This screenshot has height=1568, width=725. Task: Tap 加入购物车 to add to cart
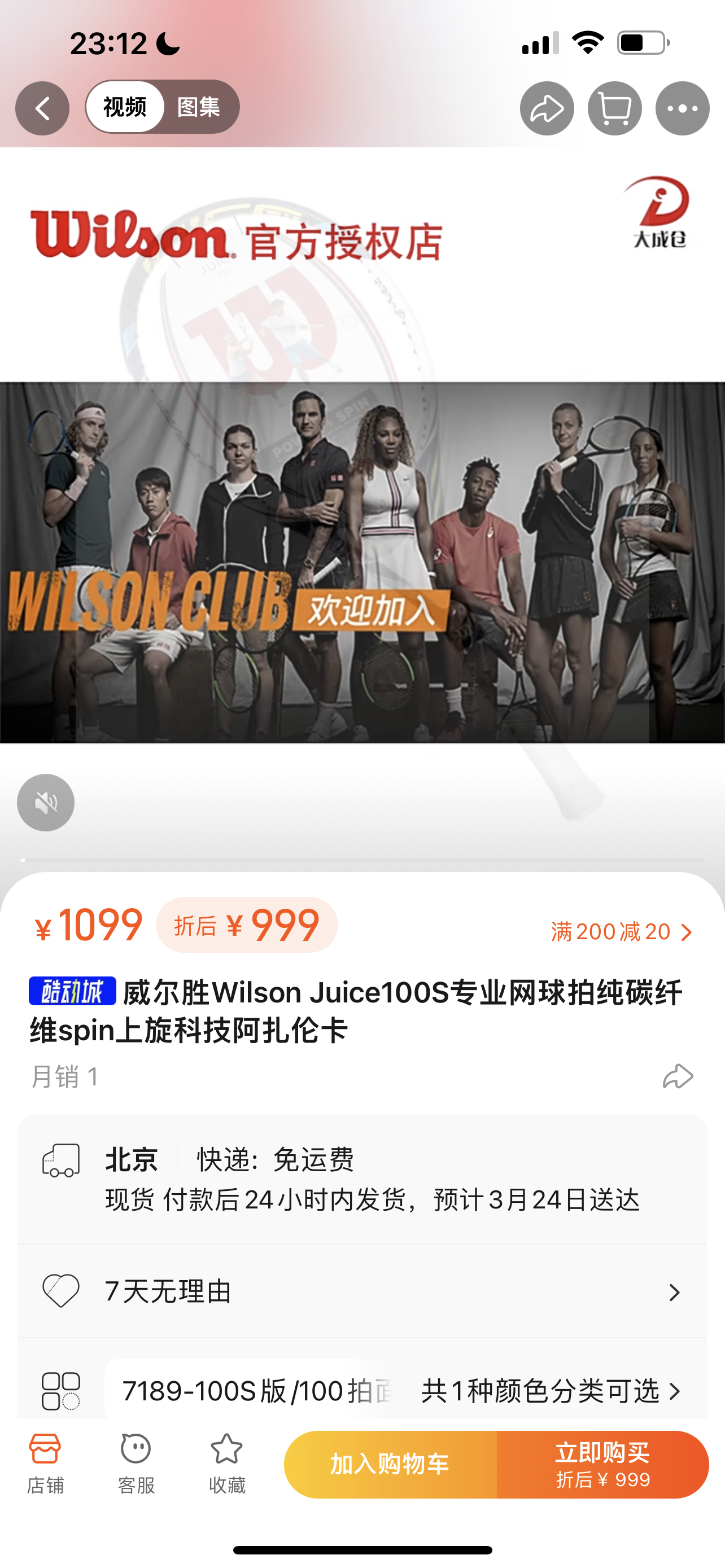tap(390, 1464)
